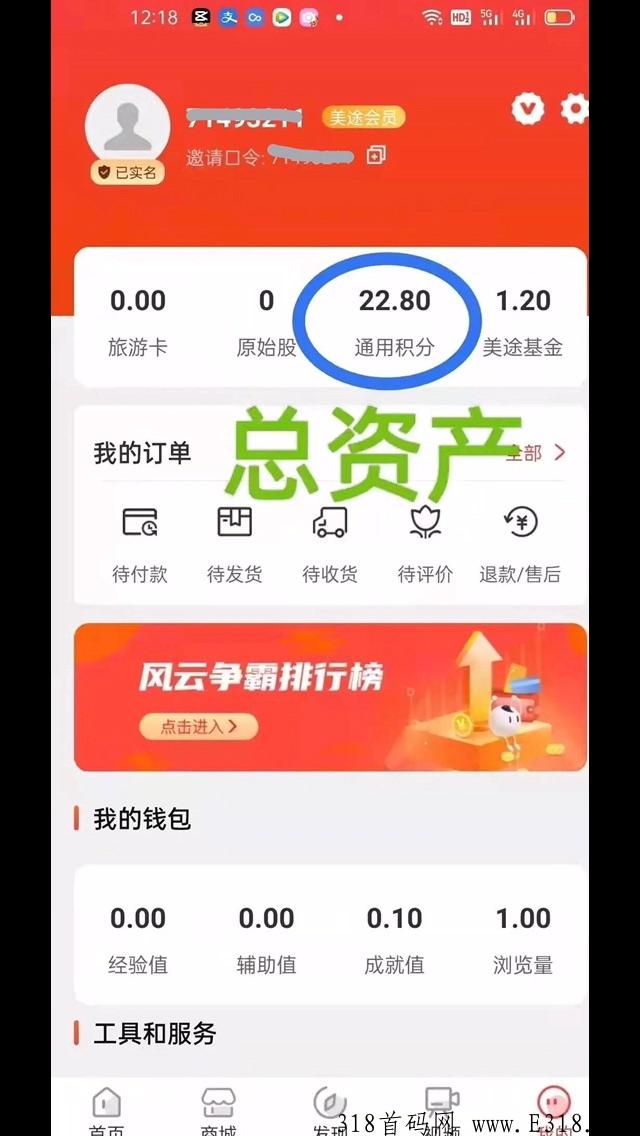This screenshot has height=1136, width=640.
Task: Open 待收货 orders
Action: click(330, 545)
